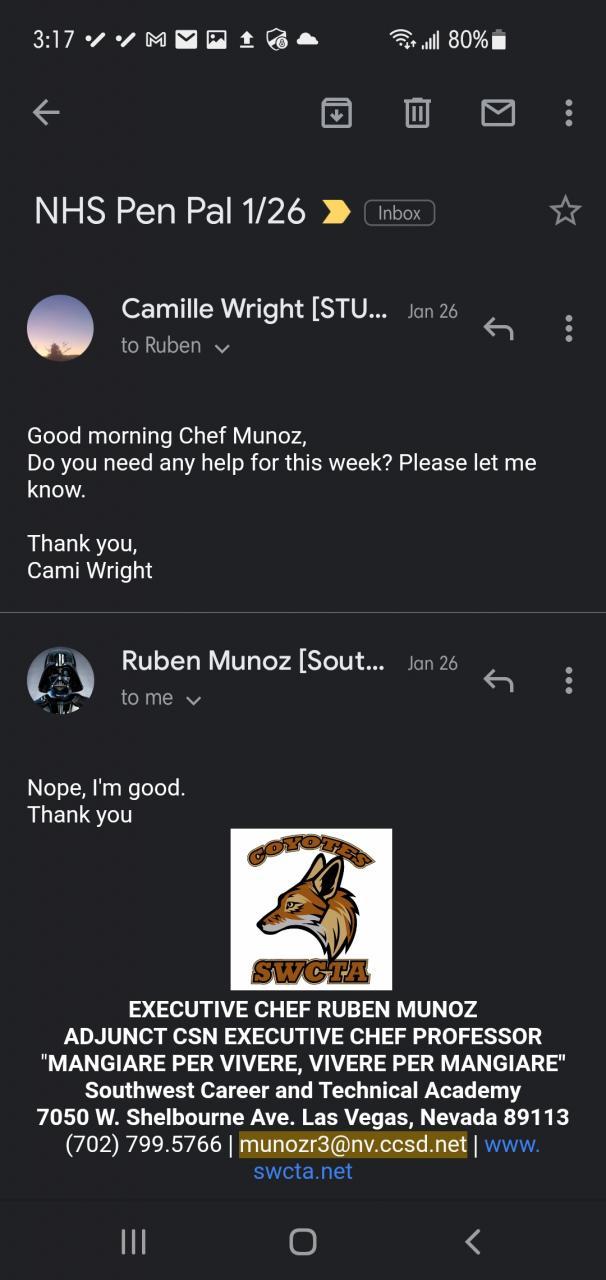This screenshot has width=606, height=1280.
Task: Open the munozr3@nv.ccsd.net email link
Action: tap(353, 1144)
